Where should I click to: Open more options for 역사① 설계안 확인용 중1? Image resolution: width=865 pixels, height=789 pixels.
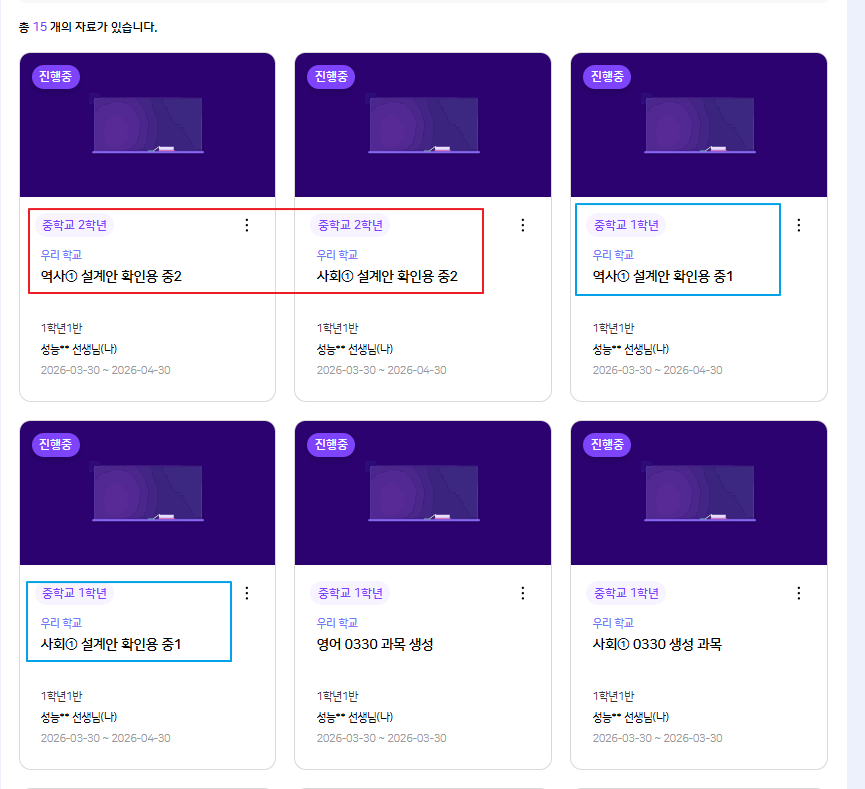pos(798,225)
